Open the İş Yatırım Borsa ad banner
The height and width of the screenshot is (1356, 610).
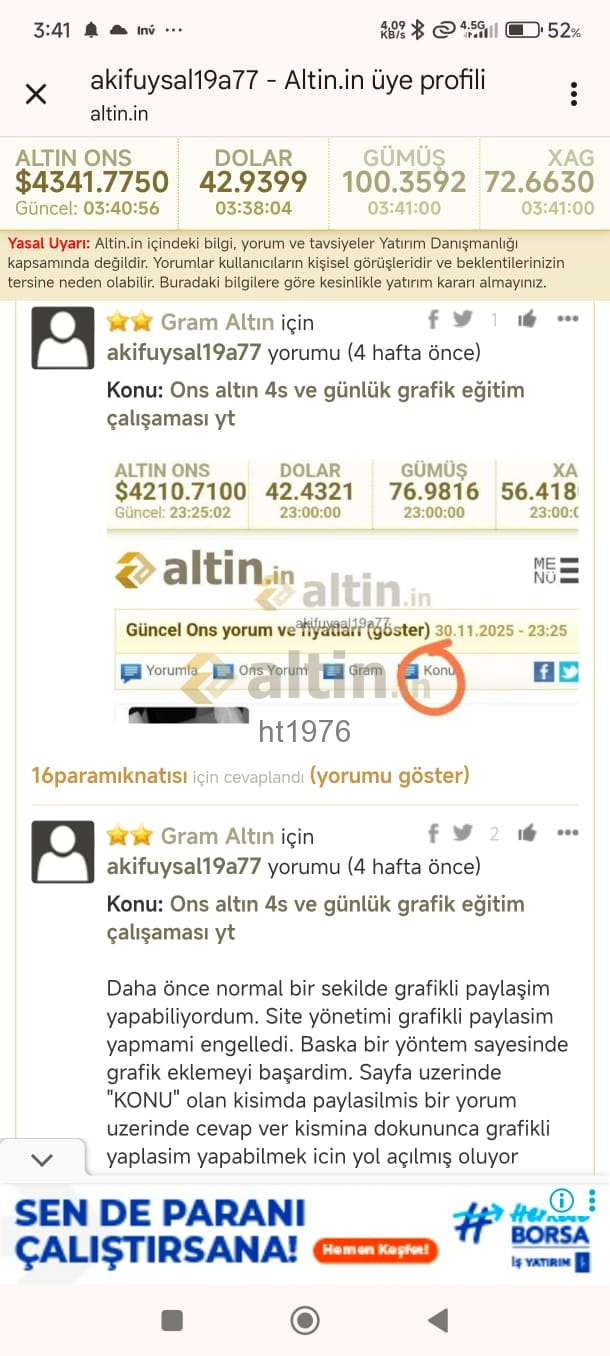[x=300, y=1232]
